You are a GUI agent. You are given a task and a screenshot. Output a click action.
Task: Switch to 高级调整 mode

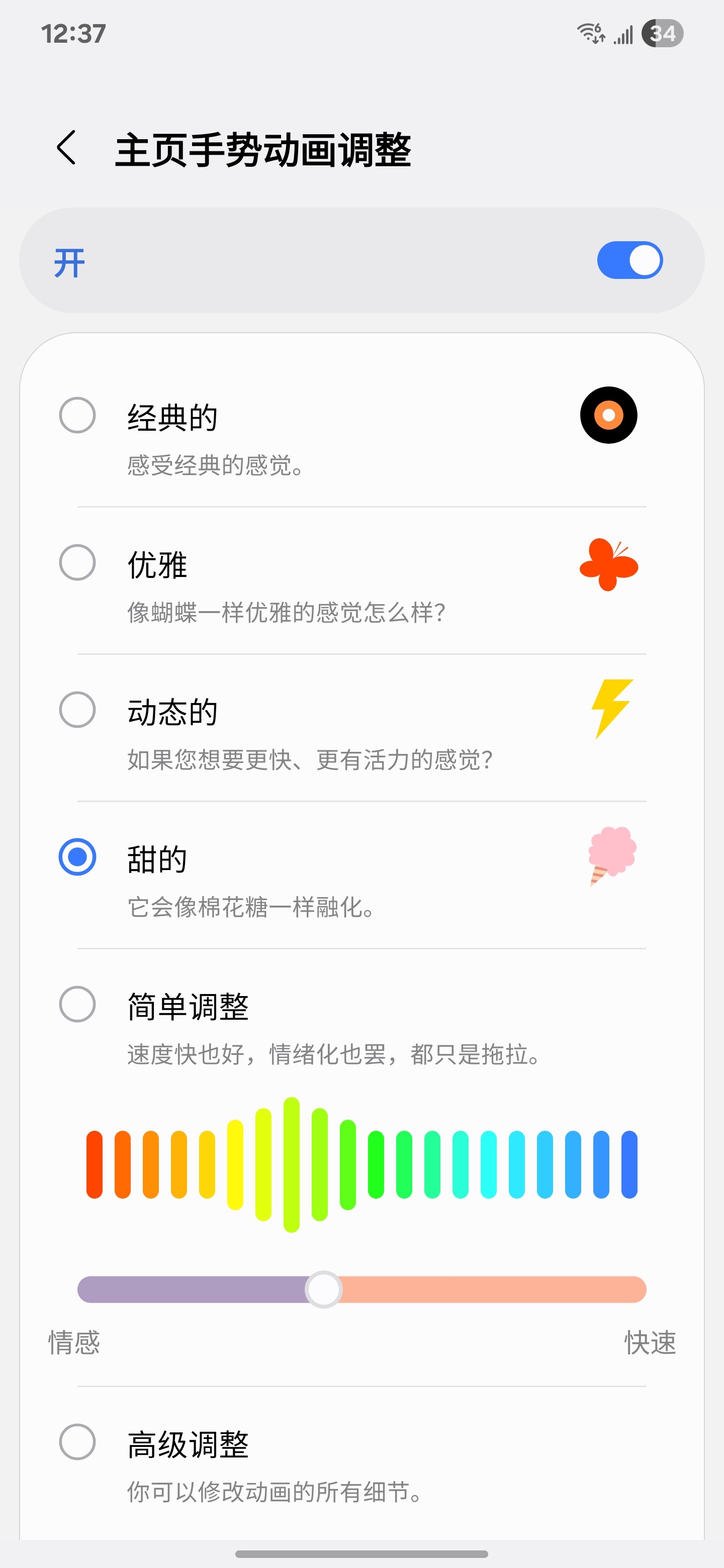coord(77,1442)
